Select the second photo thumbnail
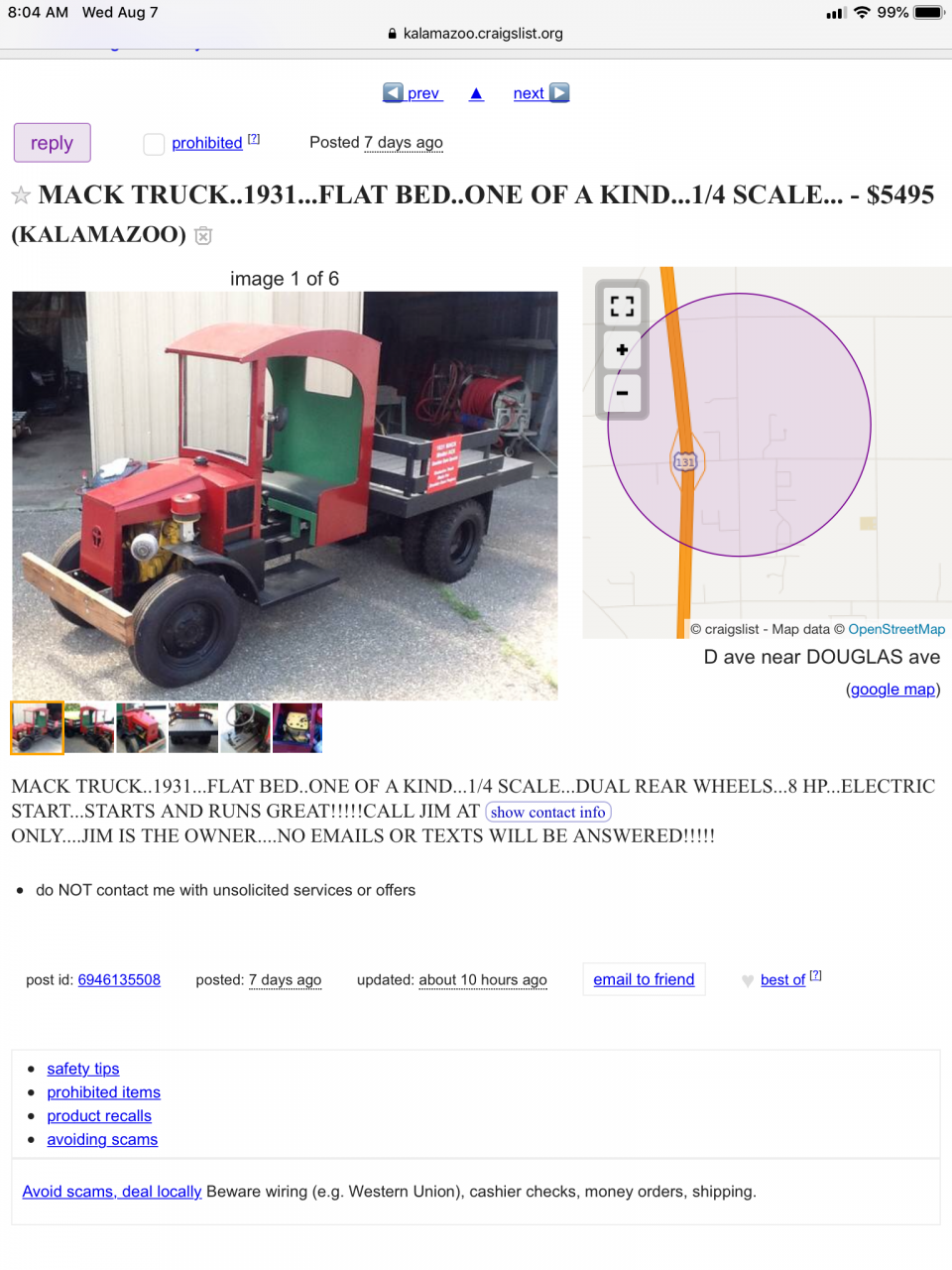Image resolution: width=952 pixels, height=1270 pixels. point(89,727)
